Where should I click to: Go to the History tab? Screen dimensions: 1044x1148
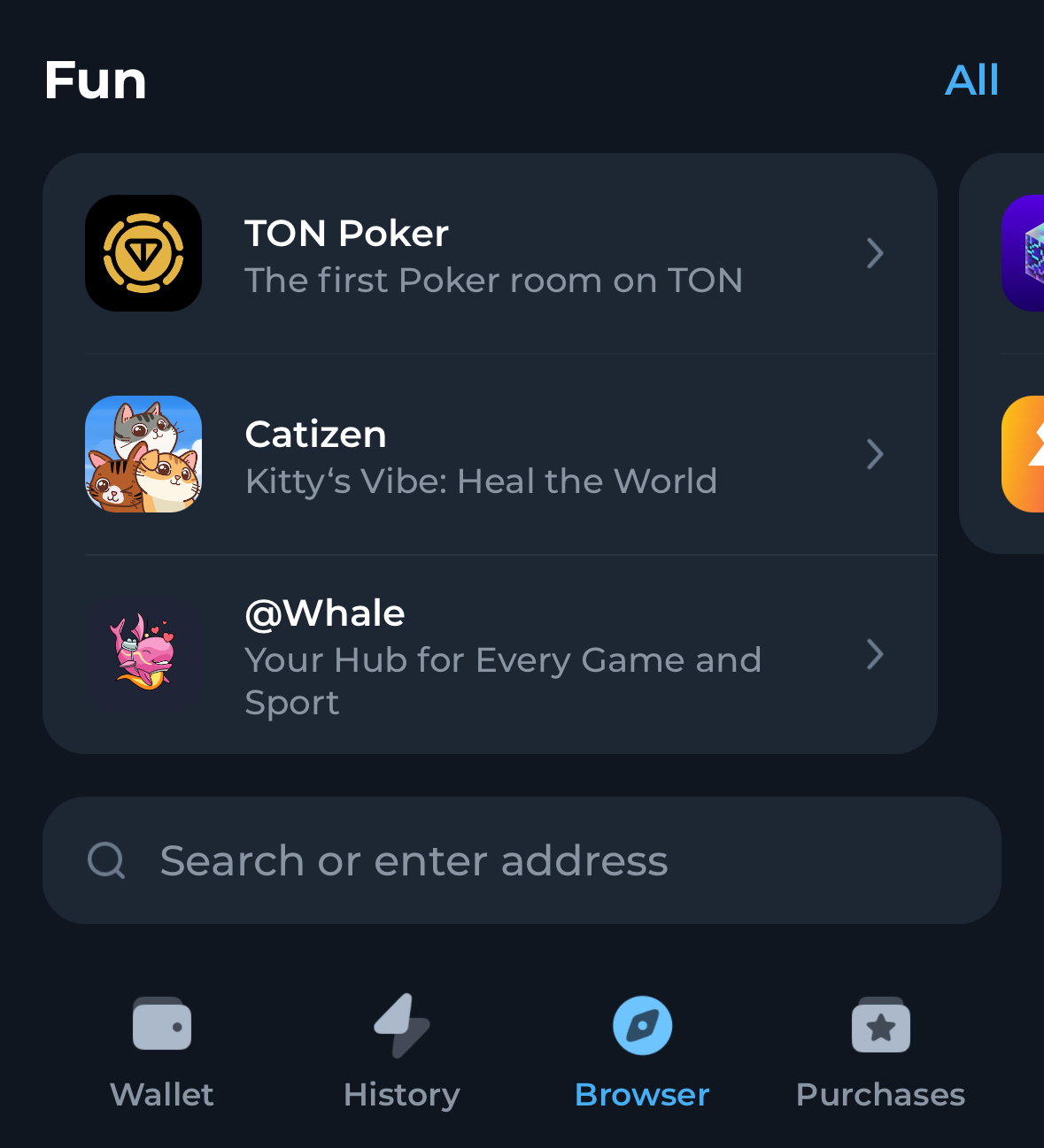tap(402, 1051)
